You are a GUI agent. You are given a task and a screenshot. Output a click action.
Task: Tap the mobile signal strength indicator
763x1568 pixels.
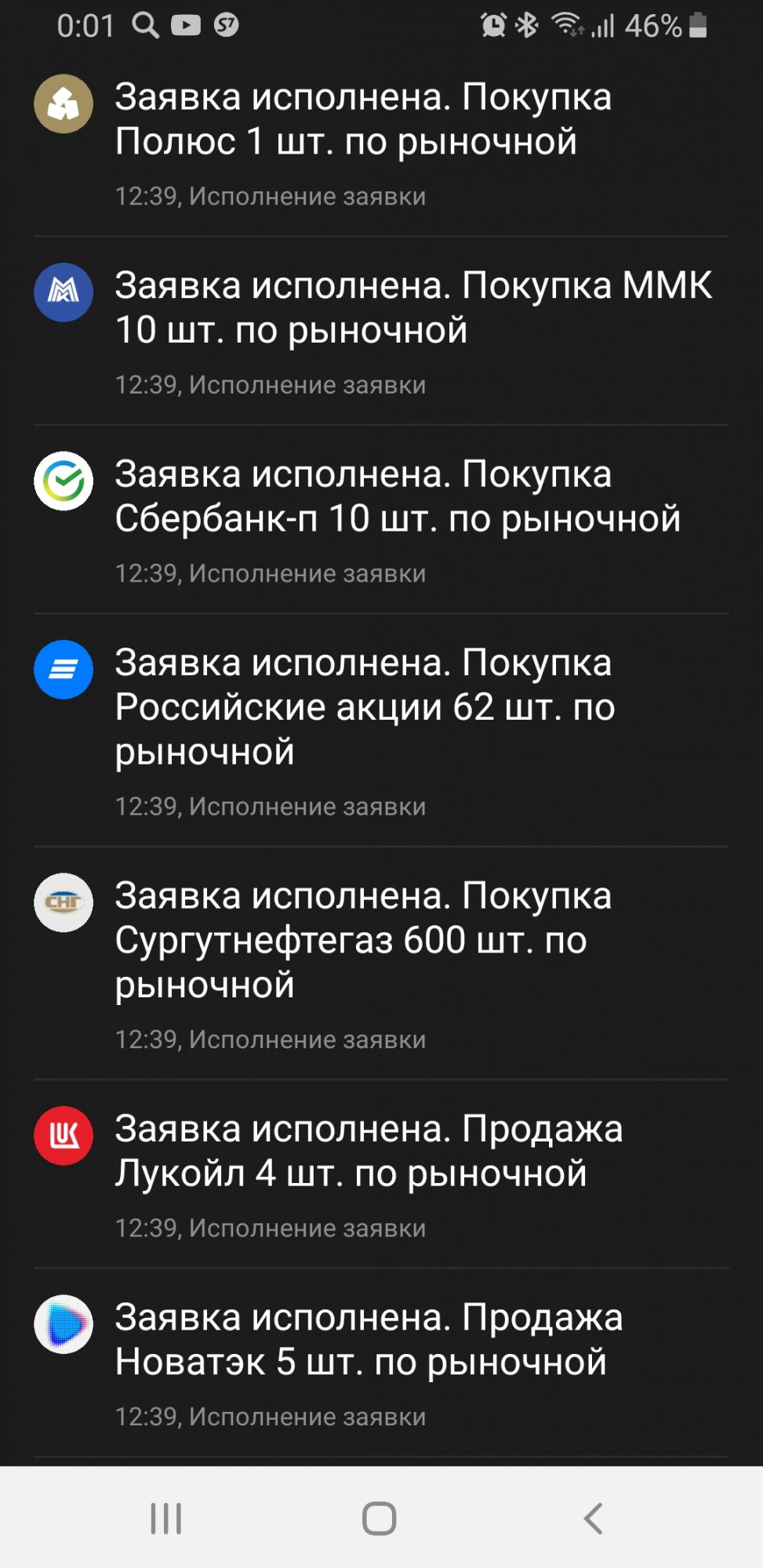[x=602, y=25]
